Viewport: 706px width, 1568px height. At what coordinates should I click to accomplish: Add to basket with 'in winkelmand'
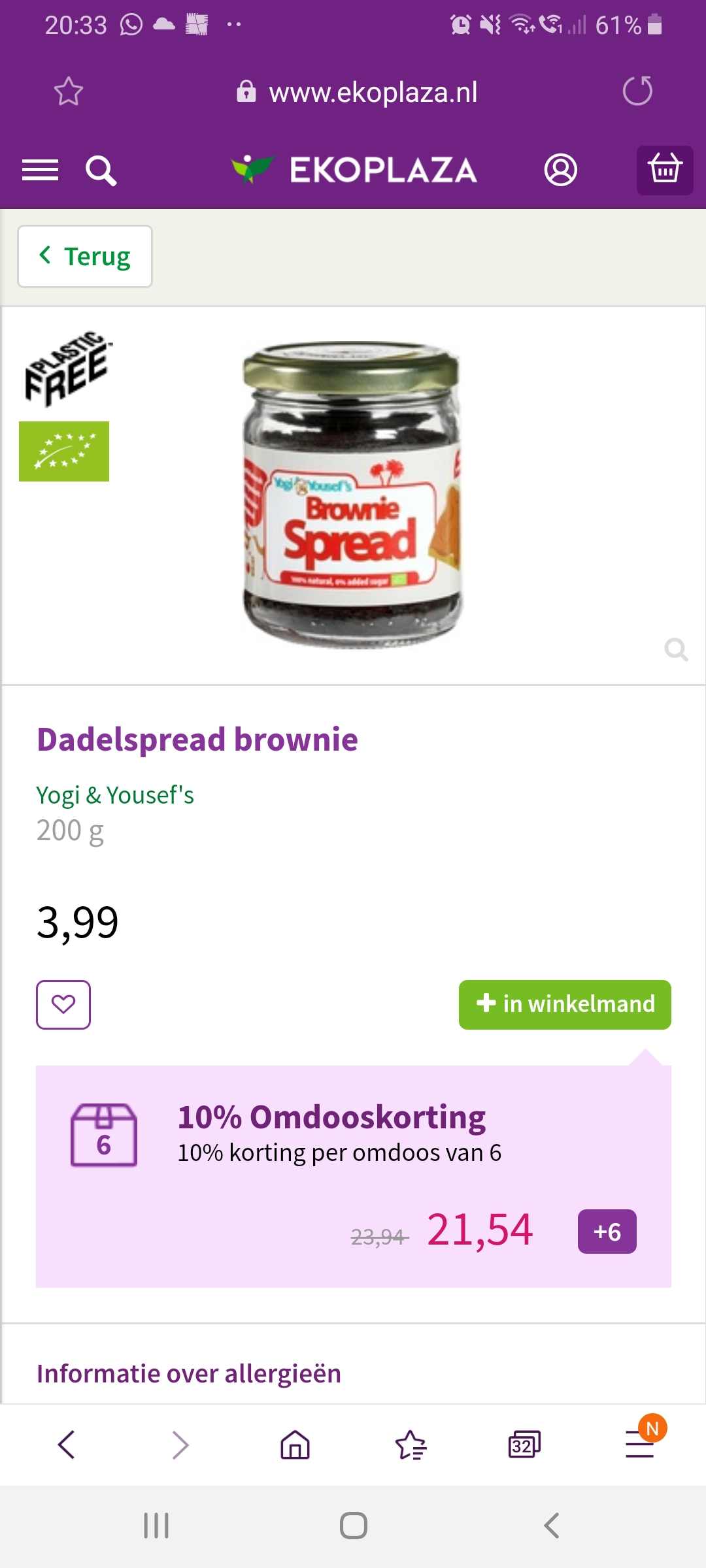[x=565, y=1004]
